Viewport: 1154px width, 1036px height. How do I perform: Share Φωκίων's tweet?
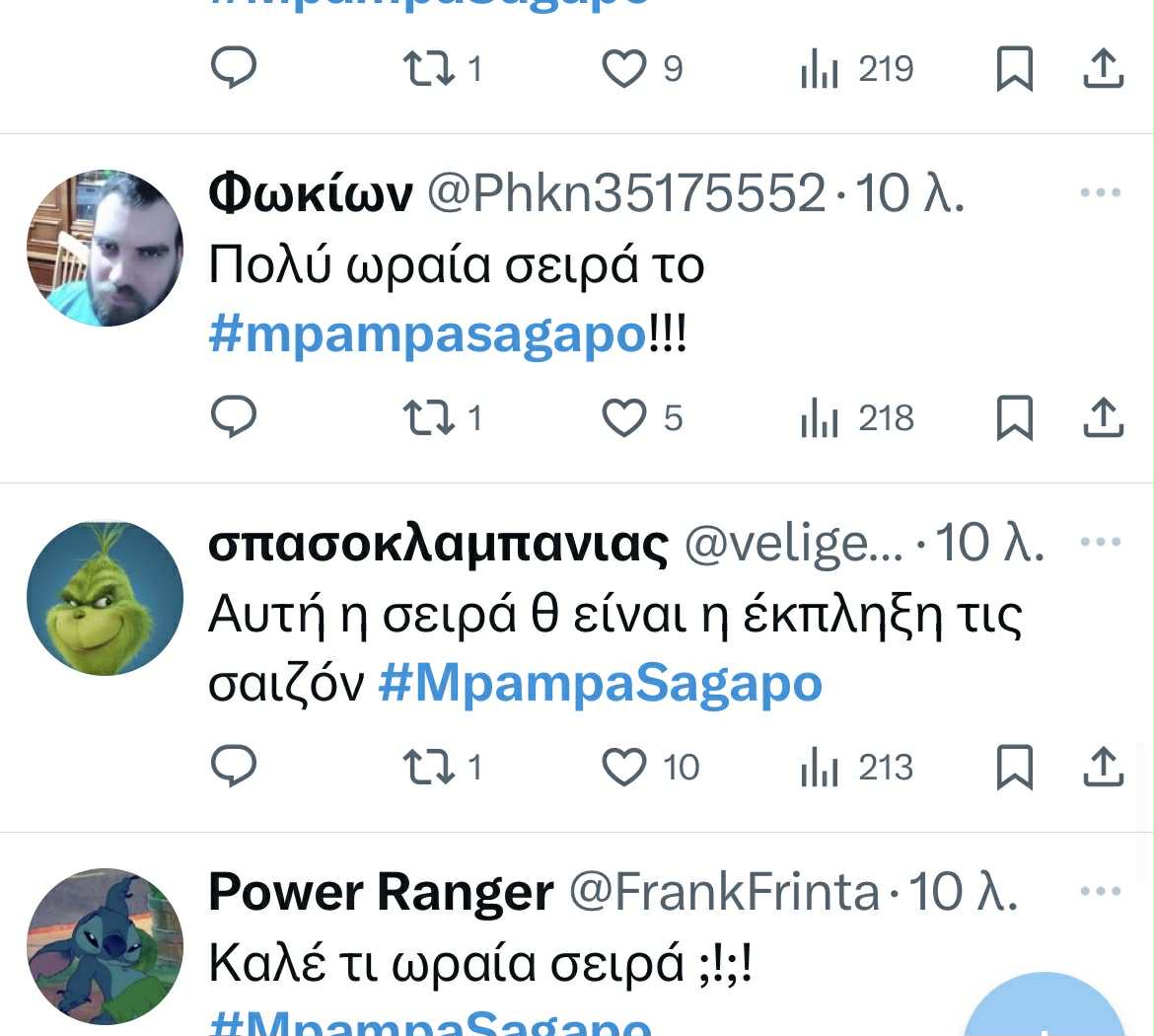tap(1104, 417)
